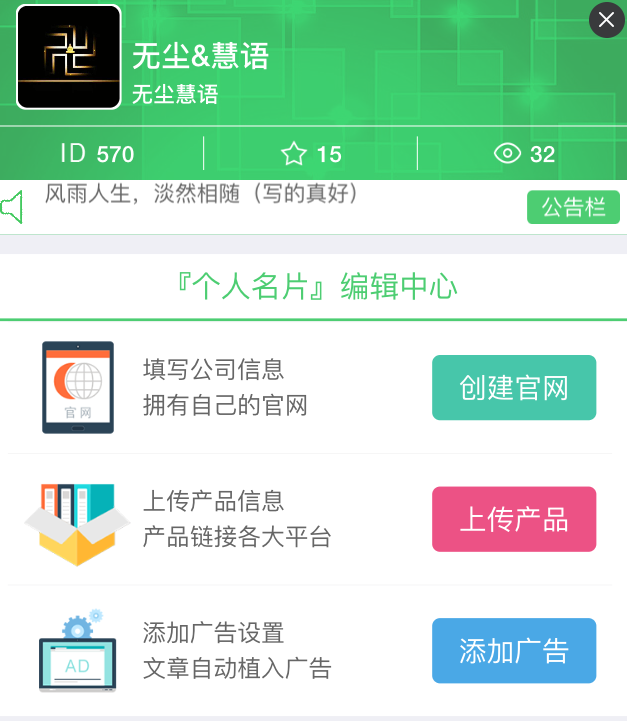Image resolution: width=627 pixels, height=721 pixels.
Task: Close the profile card panel
Action: tap(606, 20)
